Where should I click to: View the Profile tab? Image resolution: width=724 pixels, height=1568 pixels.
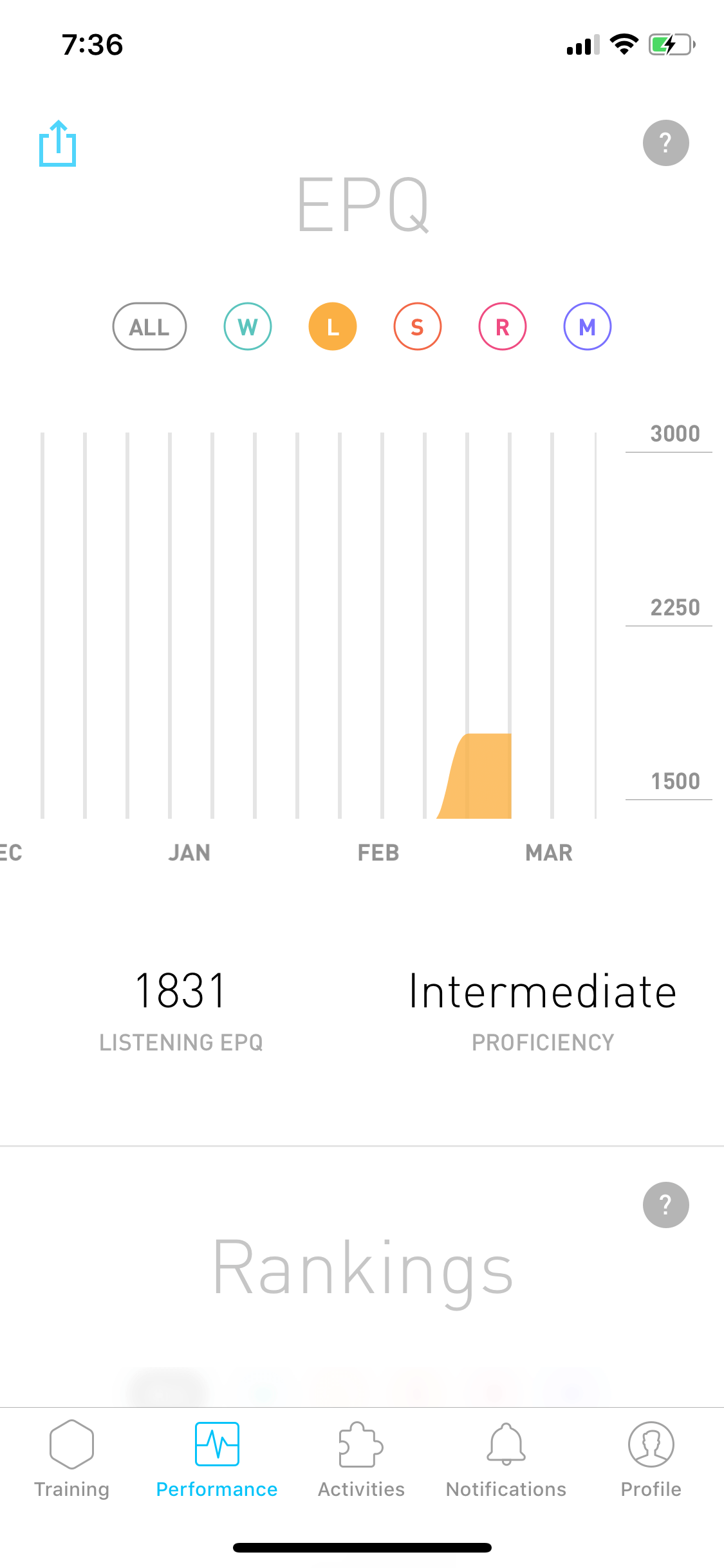click(651, 1459)
